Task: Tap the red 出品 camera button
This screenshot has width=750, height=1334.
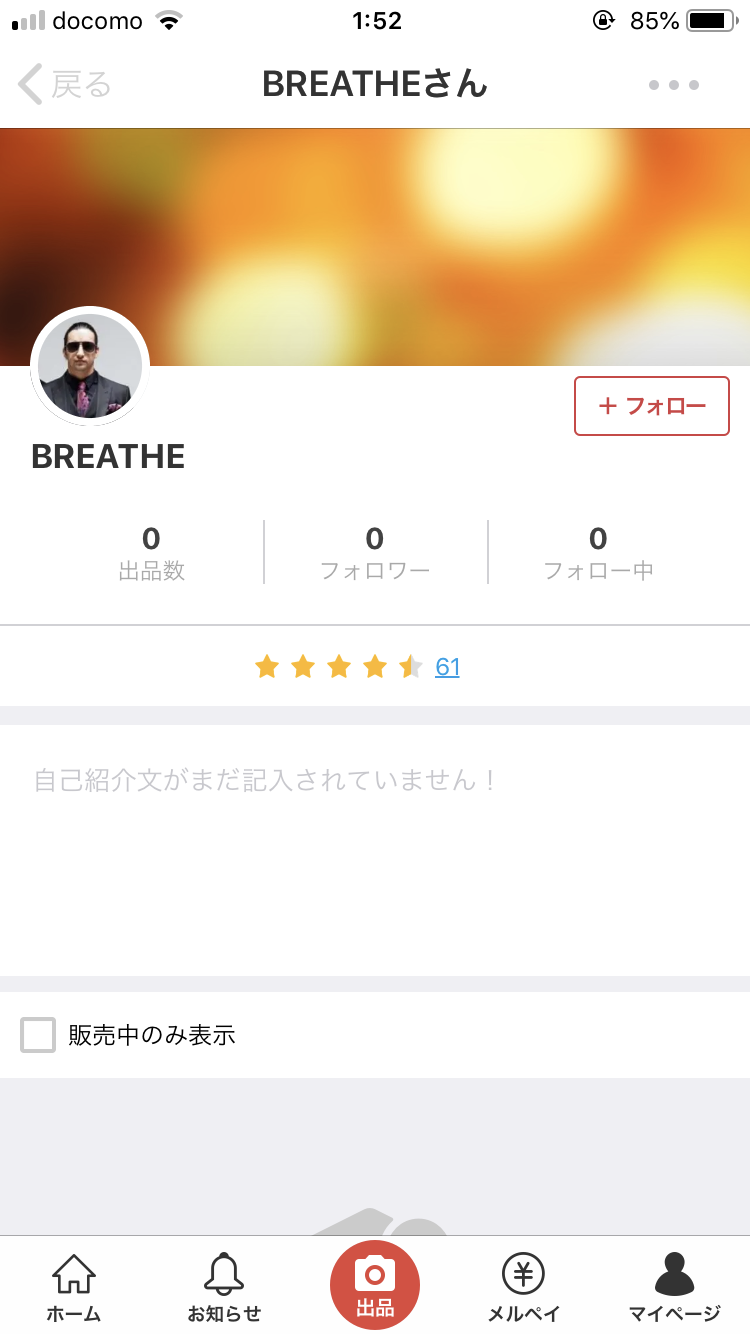Action: pos(375,1284)
